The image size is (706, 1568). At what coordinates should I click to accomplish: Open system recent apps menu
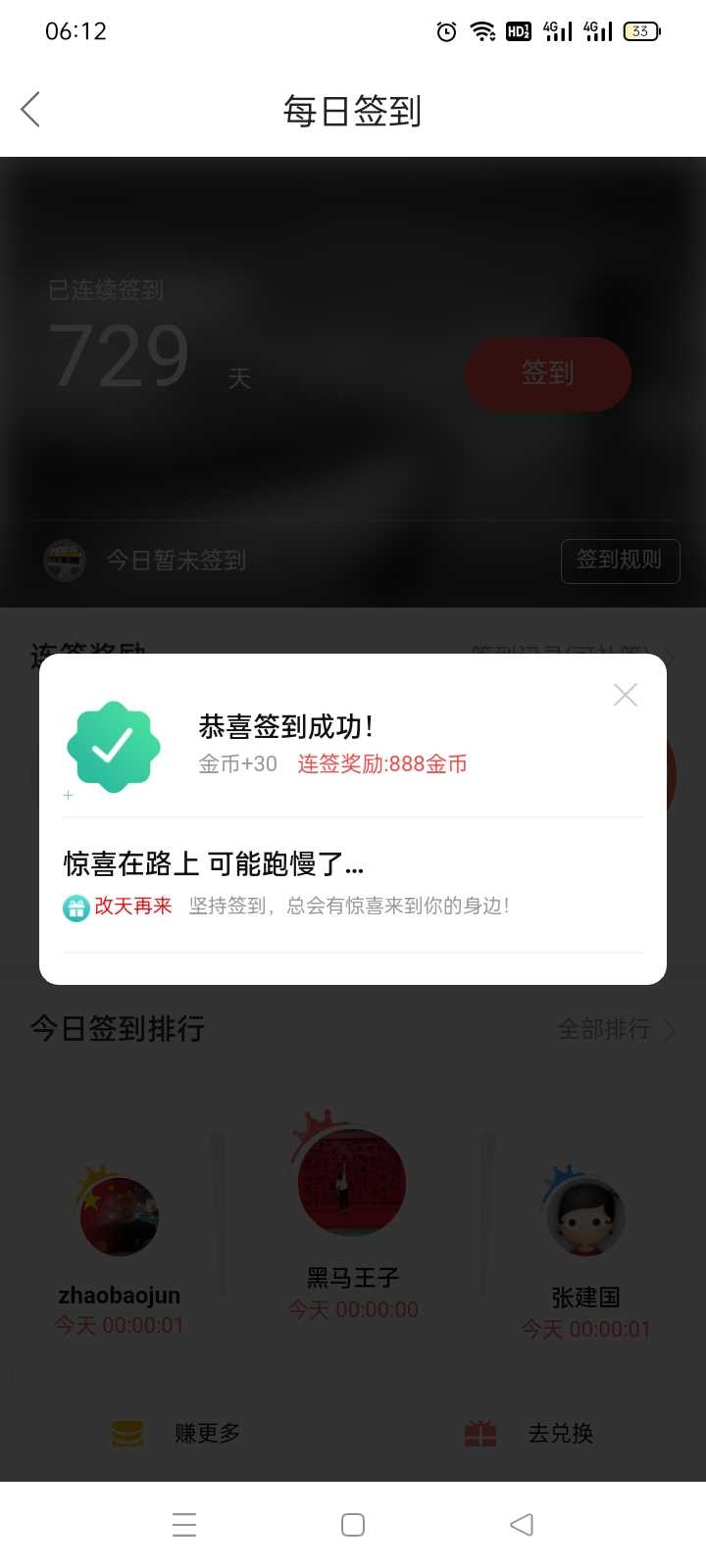click(184, 1525)
